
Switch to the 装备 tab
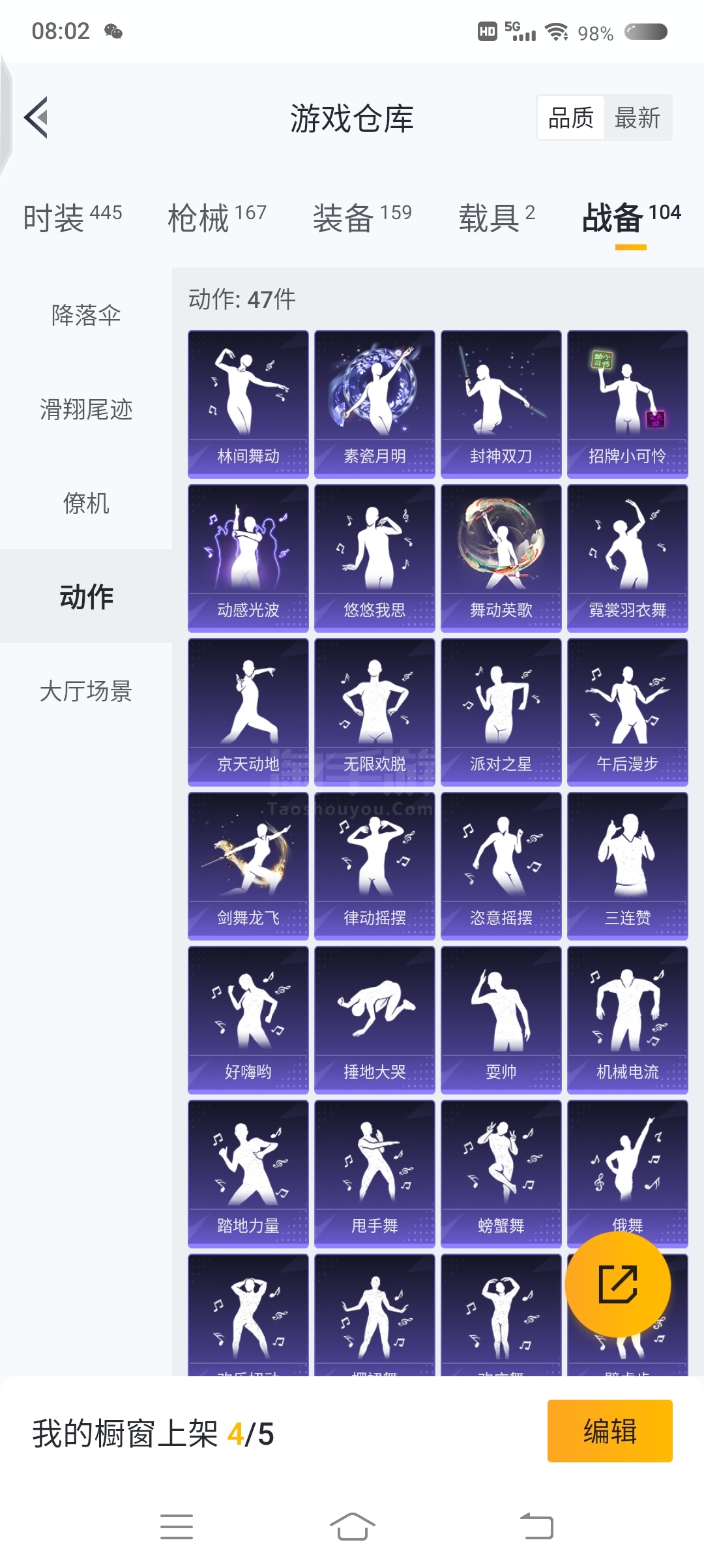point(362,217)
